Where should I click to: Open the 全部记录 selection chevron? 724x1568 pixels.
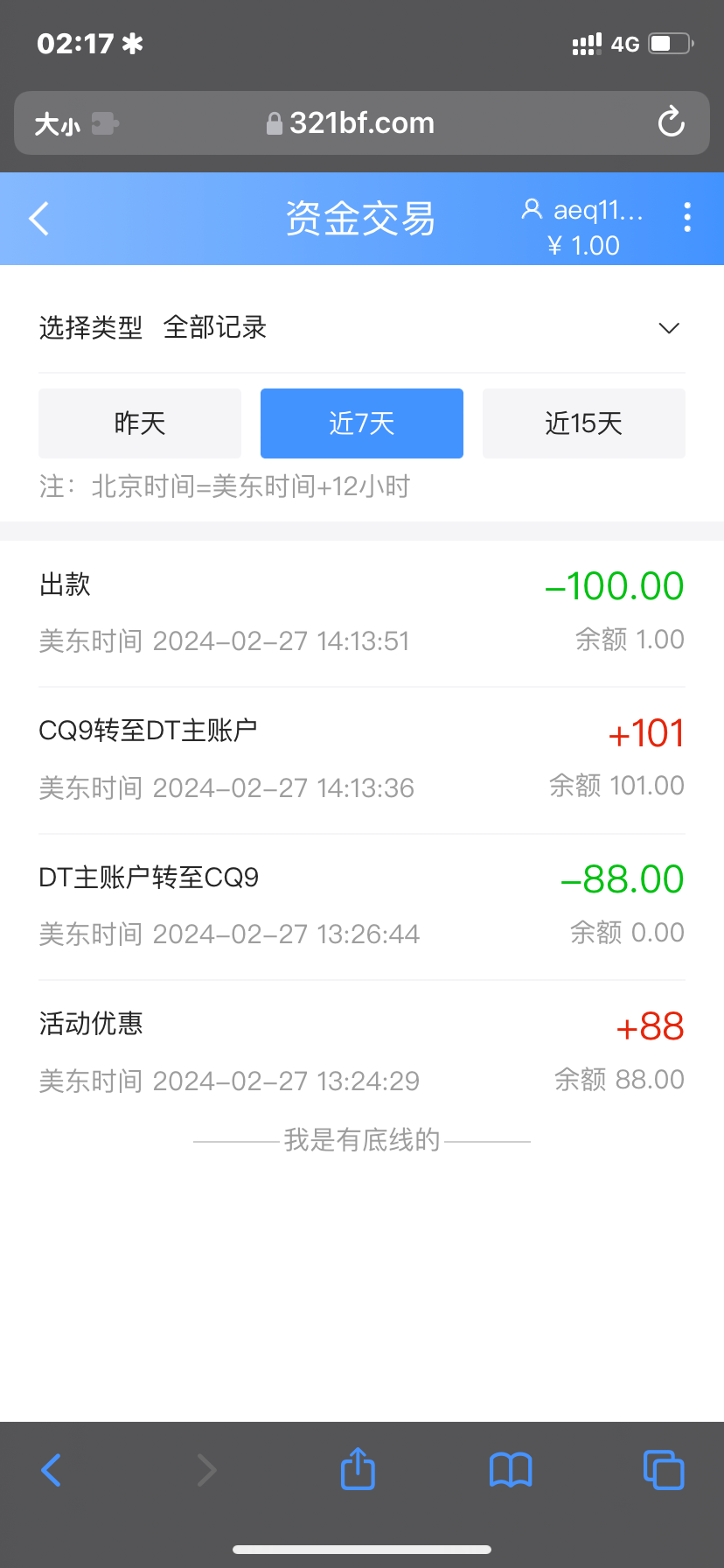(x=668, y=328)
